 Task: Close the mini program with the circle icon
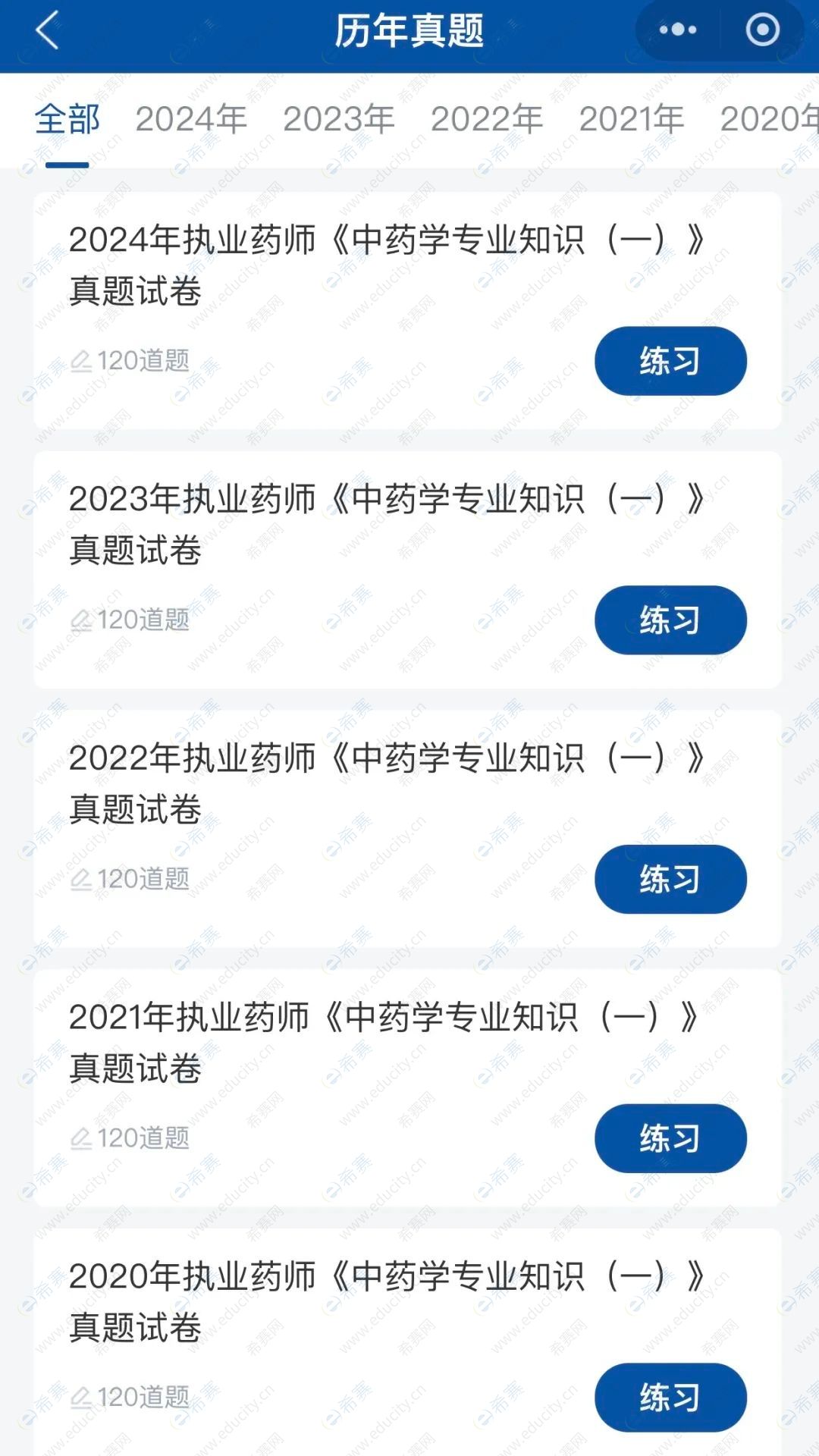click(x=762, y=30)
